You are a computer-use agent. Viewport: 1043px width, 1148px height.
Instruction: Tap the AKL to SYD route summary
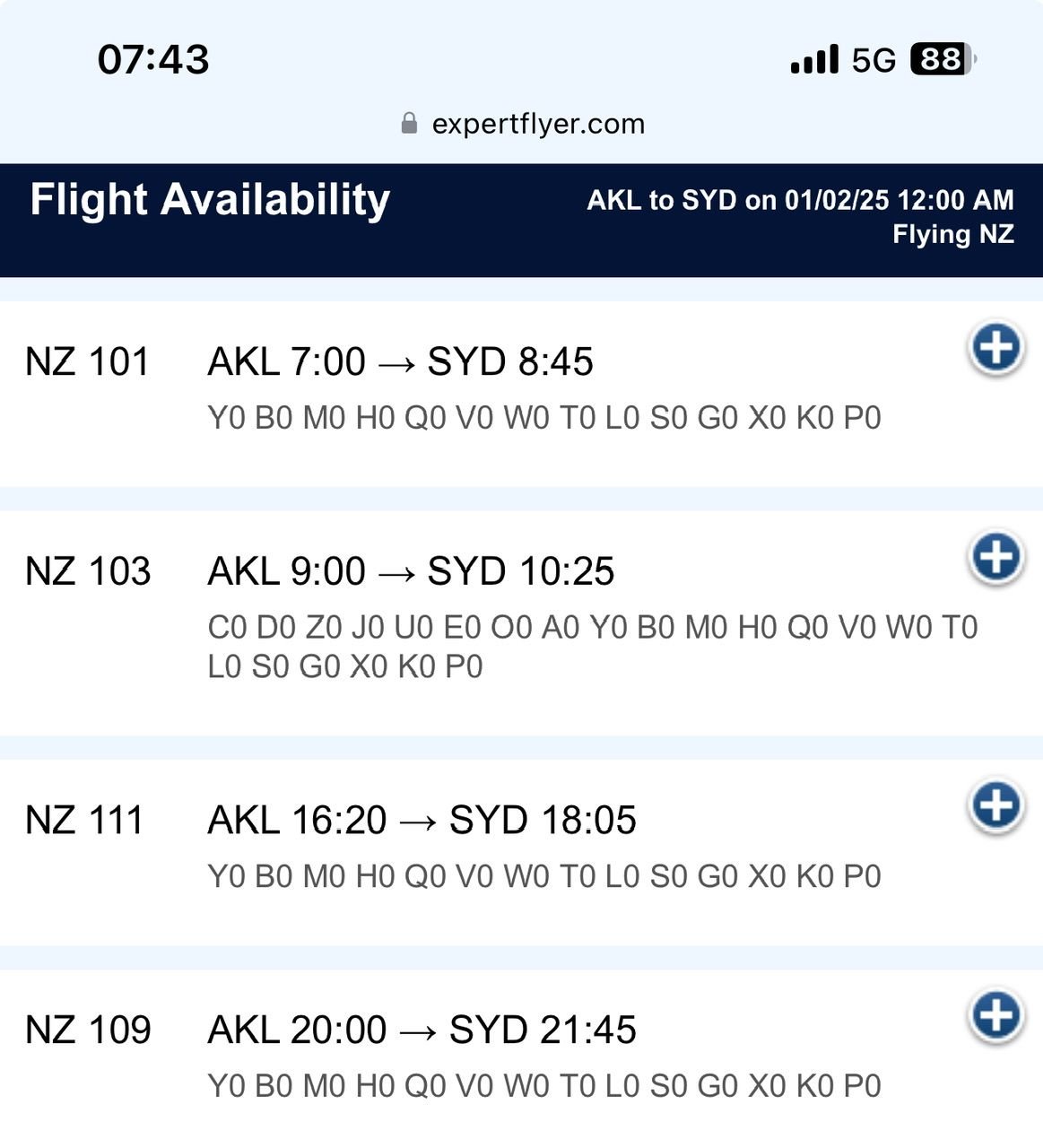(x=801, y=200)
